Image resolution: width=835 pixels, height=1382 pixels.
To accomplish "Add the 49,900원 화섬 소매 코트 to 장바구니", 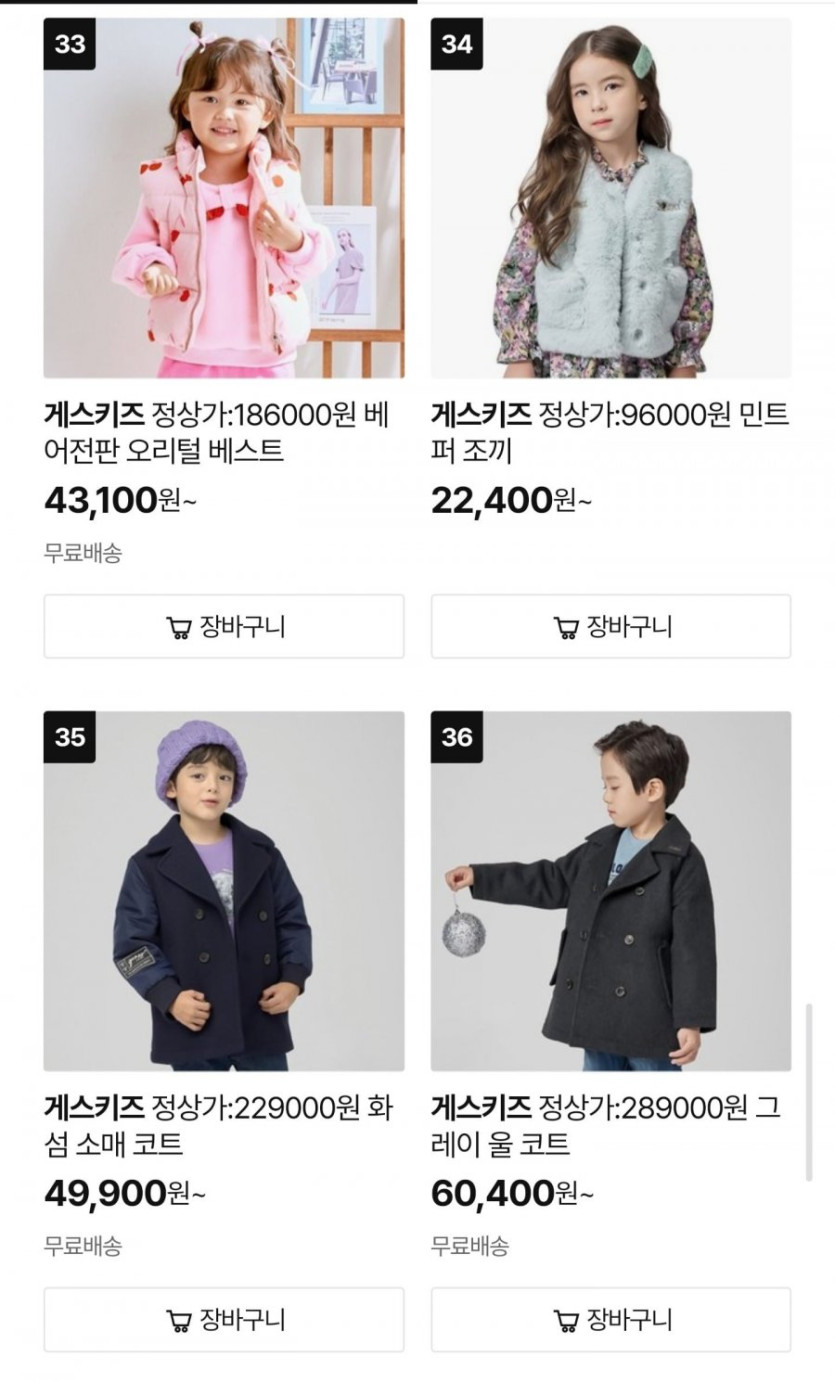I will click(224, 1320).
